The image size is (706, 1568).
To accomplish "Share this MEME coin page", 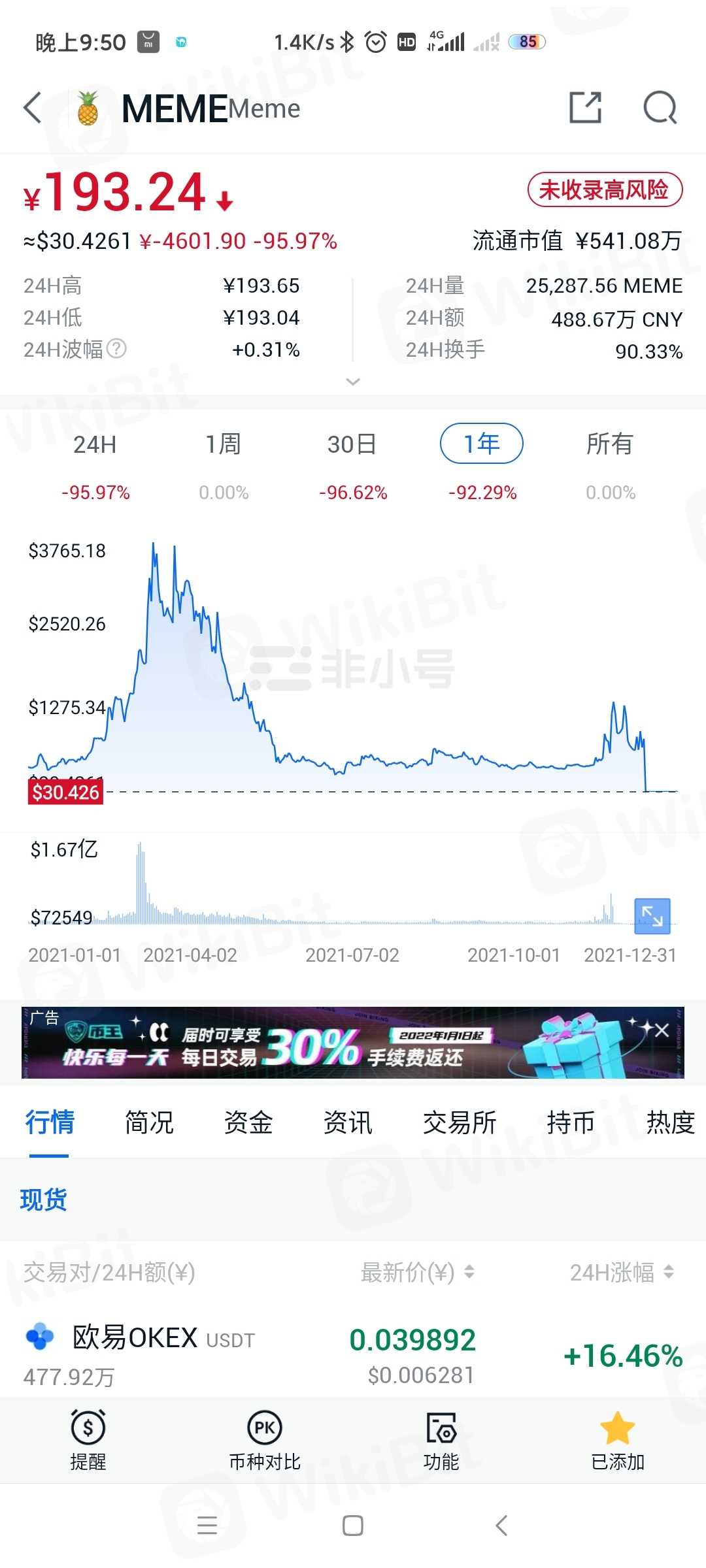I will coord(585,108).
